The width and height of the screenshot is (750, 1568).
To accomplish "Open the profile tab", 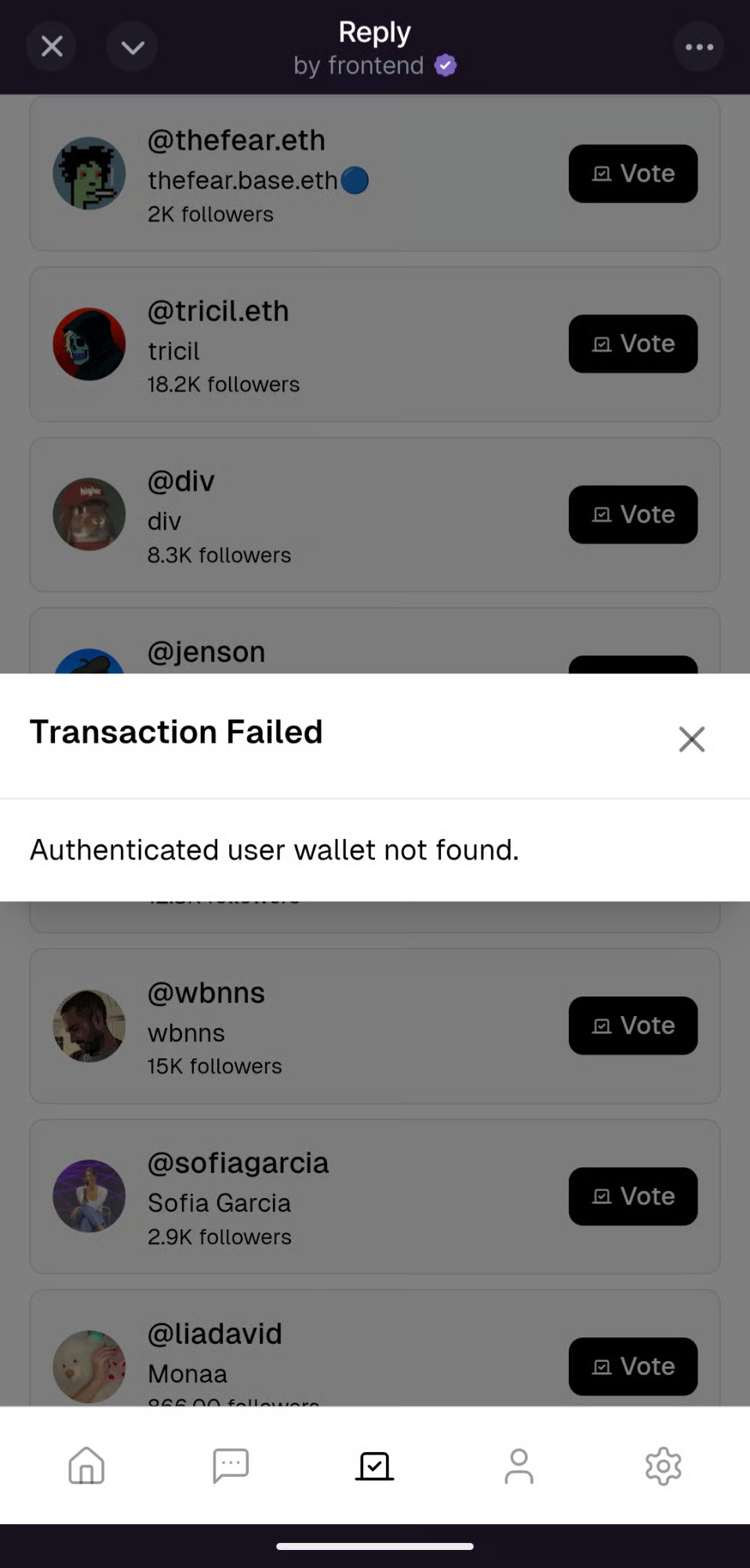I will [x=519, y=1465].
